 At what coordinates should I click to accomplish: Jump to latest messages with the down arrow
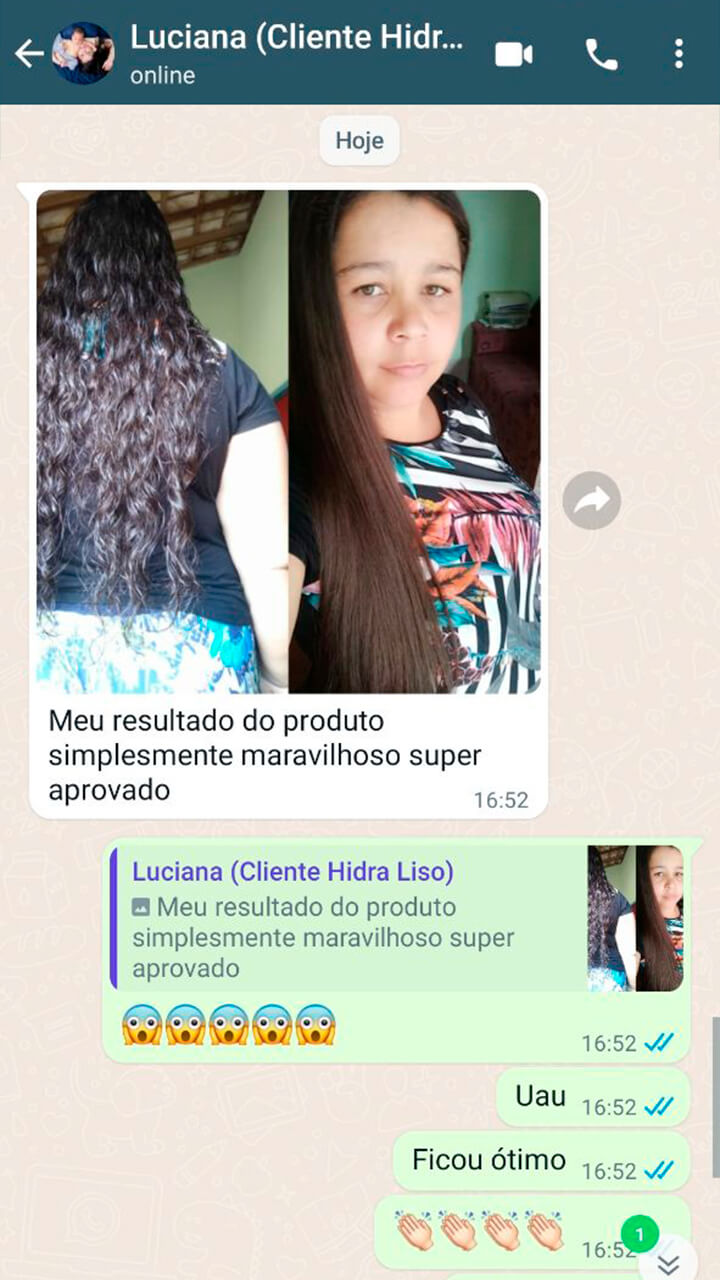[668, 1264]
